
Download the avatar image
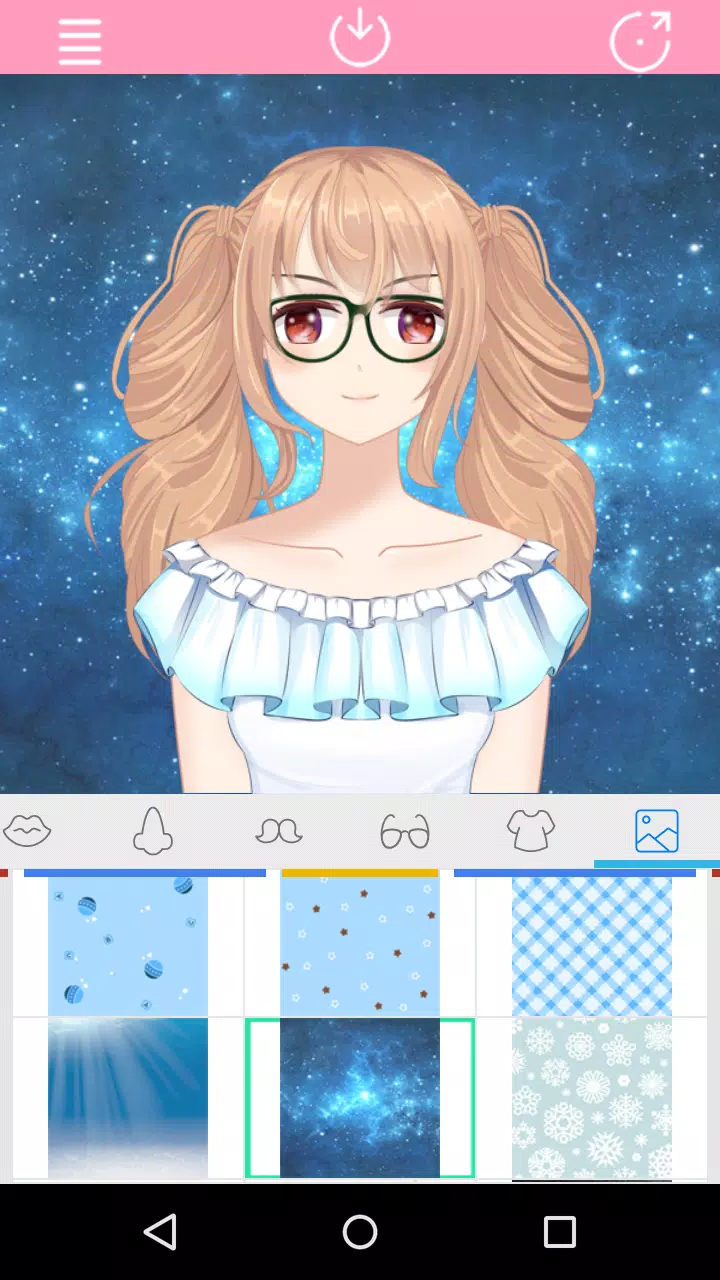click(360, 37)
